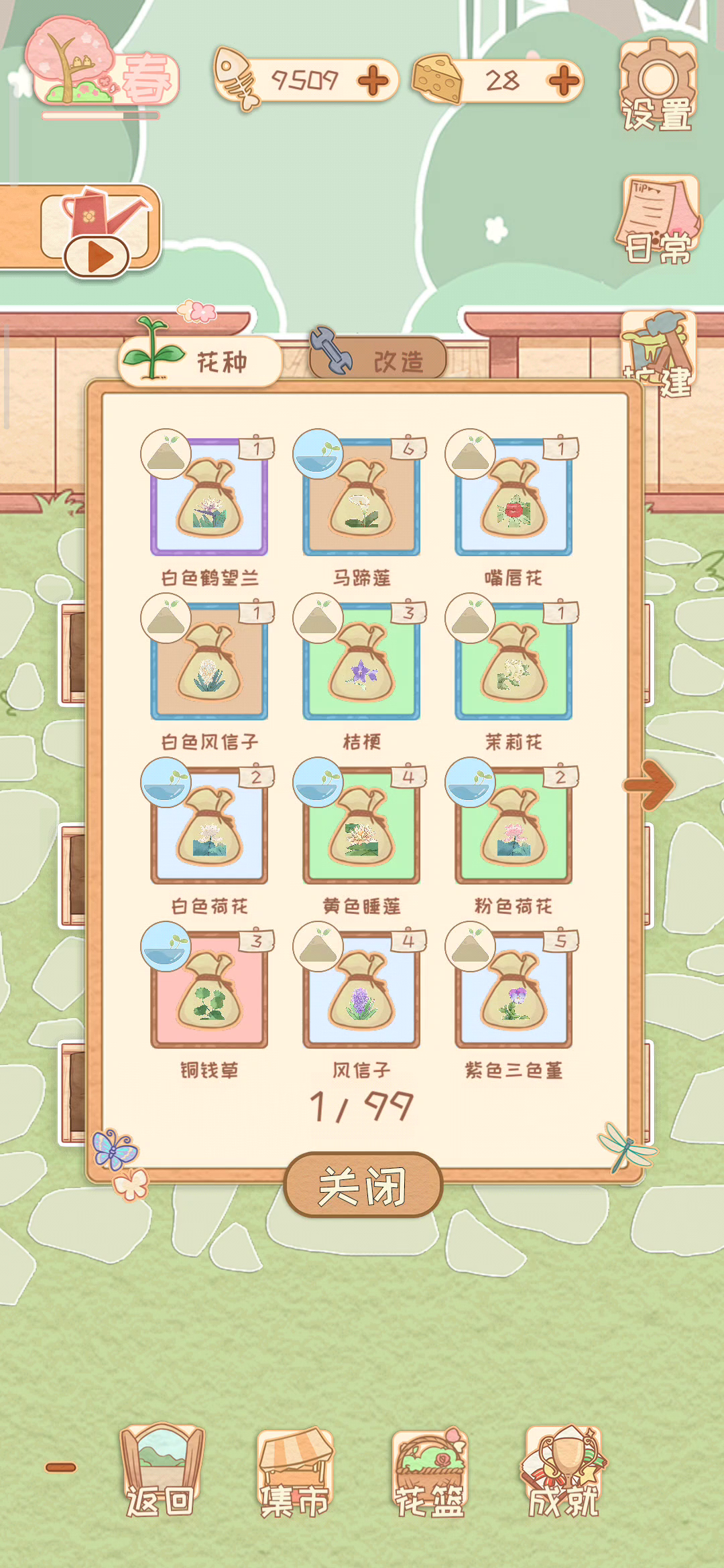Select the 桔梗 seed bag
This screenshot has height=1568, width=724.
pos(361,661)
